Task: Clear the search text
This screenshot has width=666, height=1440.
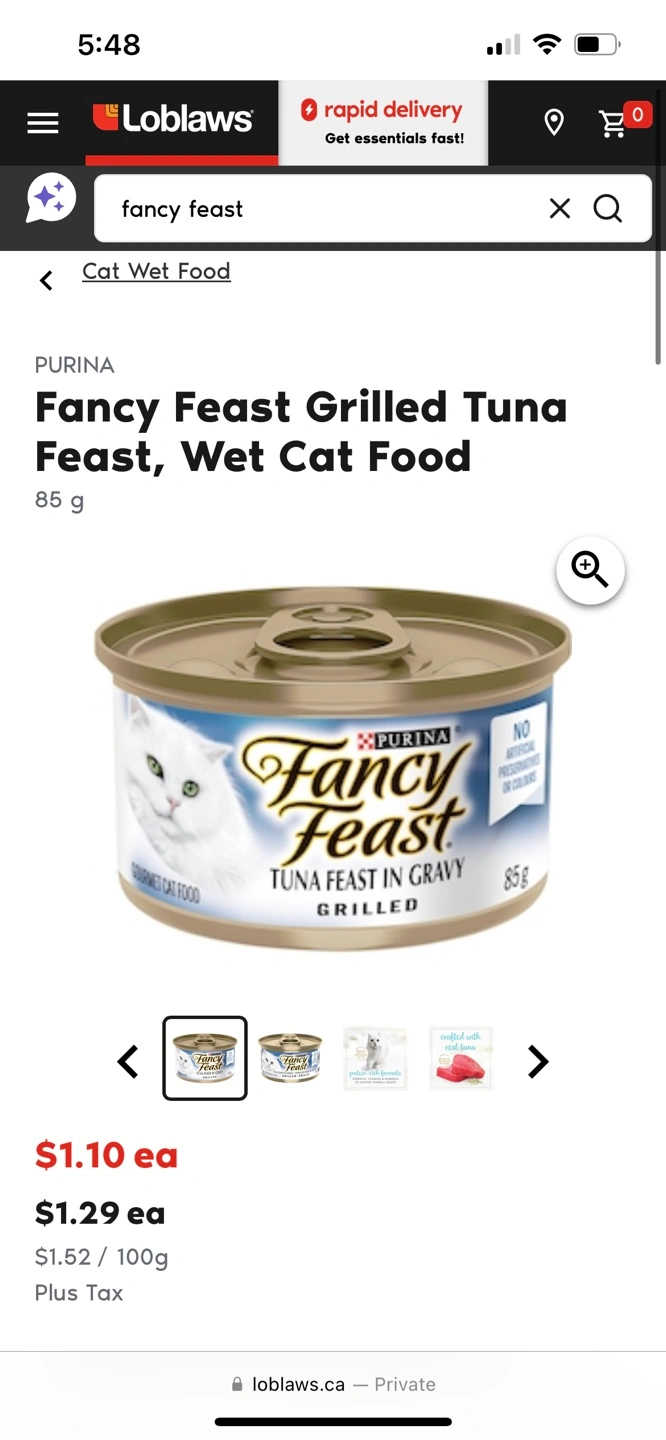Action: [x=560, y=208]
